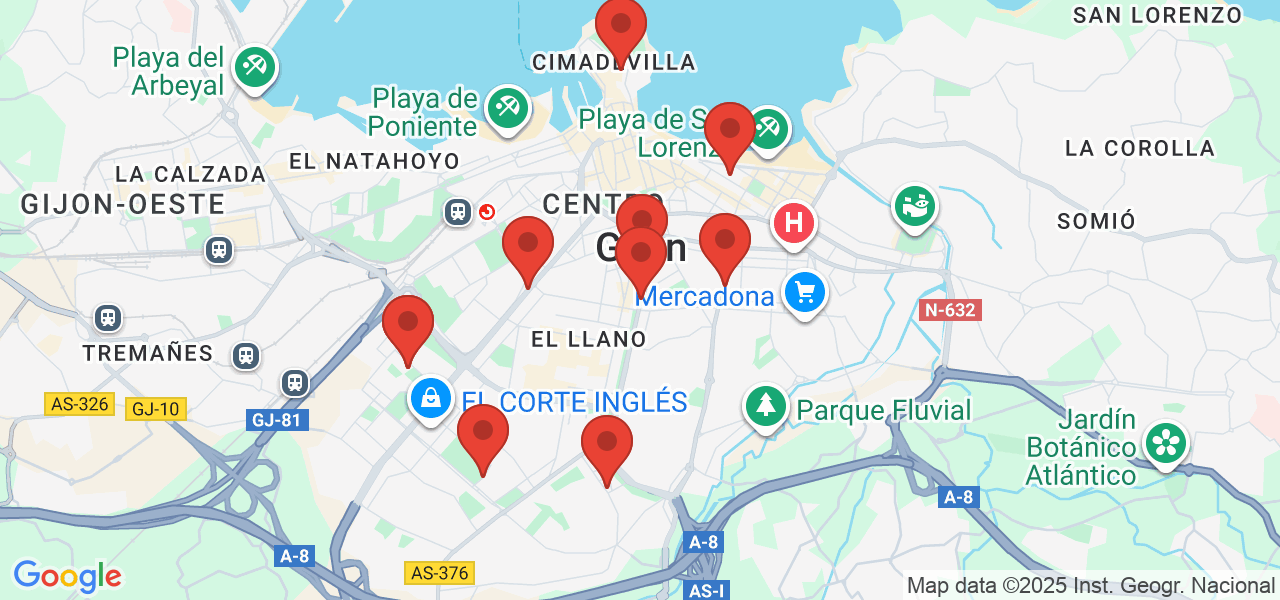The height and width of the screenshot is (600, 1280).
Task: Open the El Corte Inglés shopping marker
Action: coord(430,399)
